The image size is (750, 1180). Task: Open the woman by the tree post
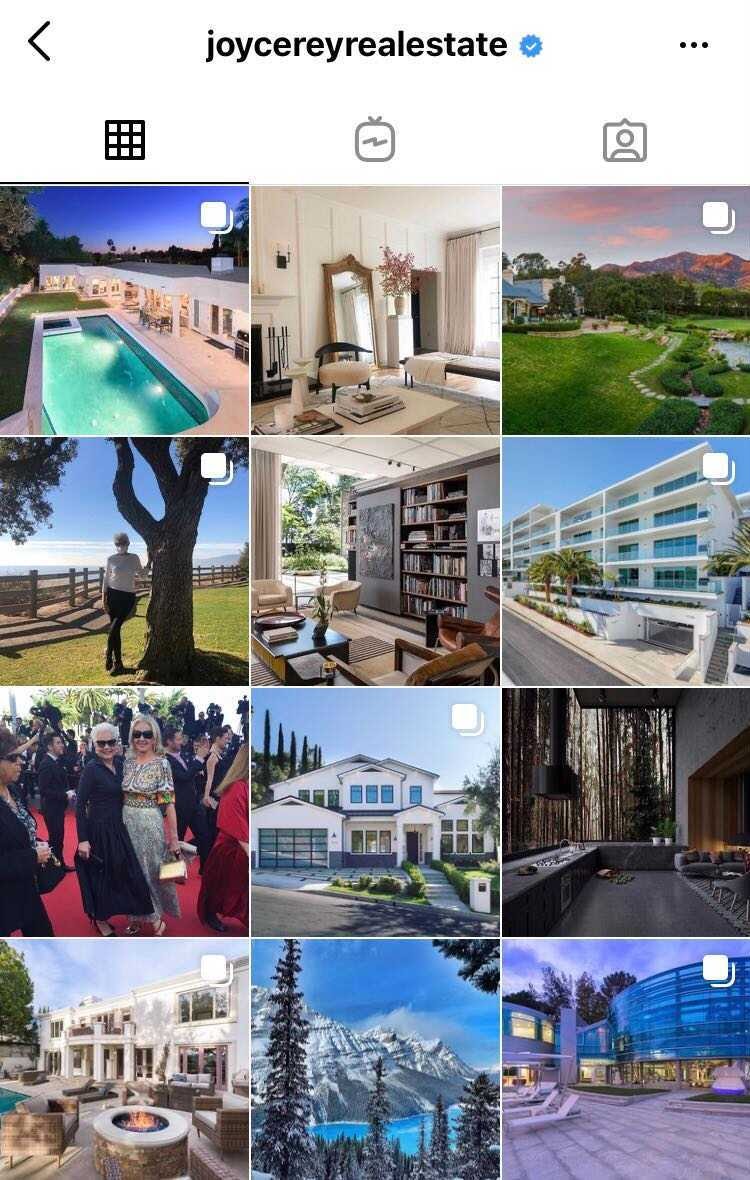(124, 561)
